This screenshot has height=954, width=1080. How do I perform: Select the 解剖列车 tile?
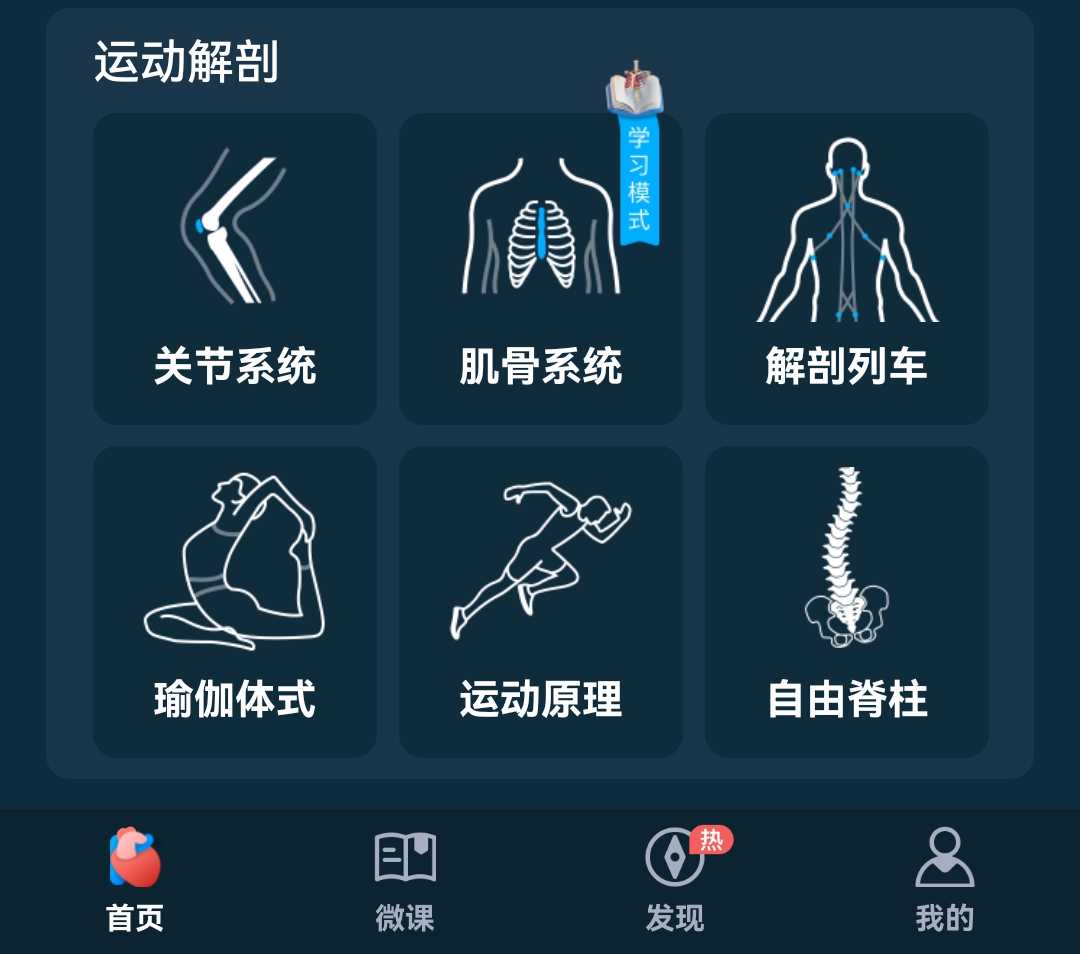846,268
